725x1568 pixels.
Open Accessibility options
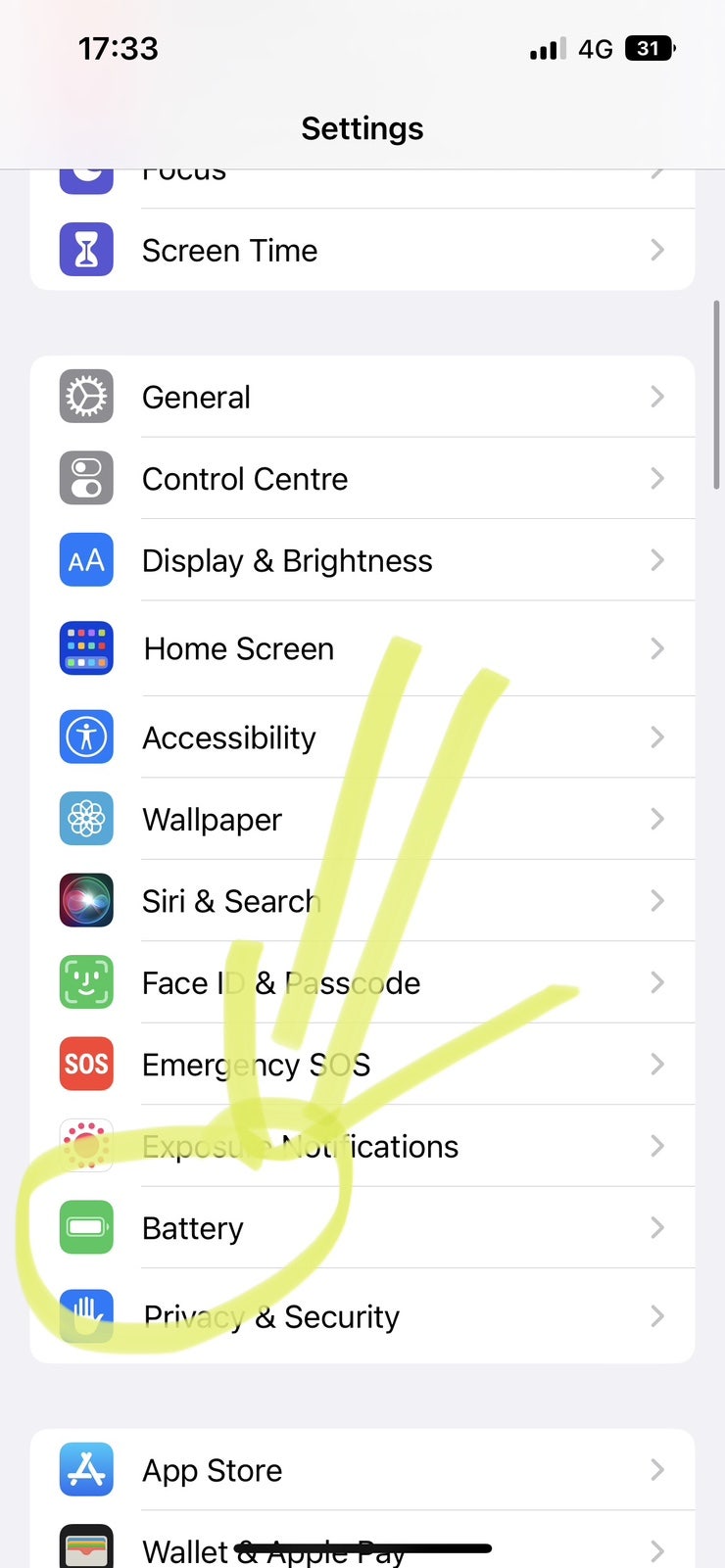pyautogui.click(x=362, y=737)
